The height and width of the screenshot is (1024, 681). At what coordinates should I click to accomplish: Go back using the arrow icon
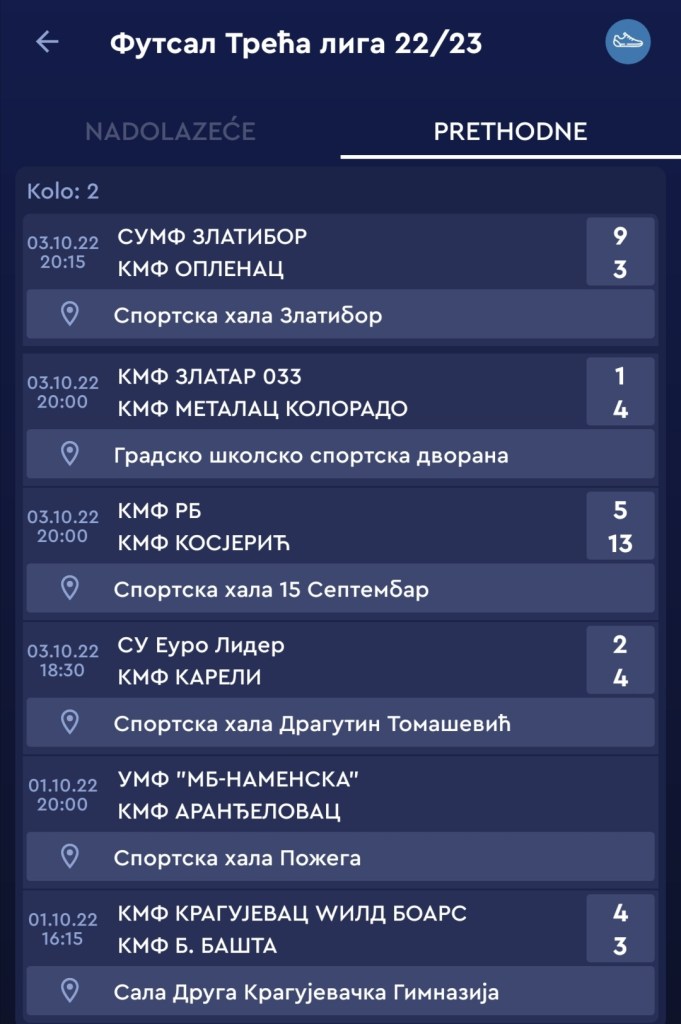click(47, 42)
